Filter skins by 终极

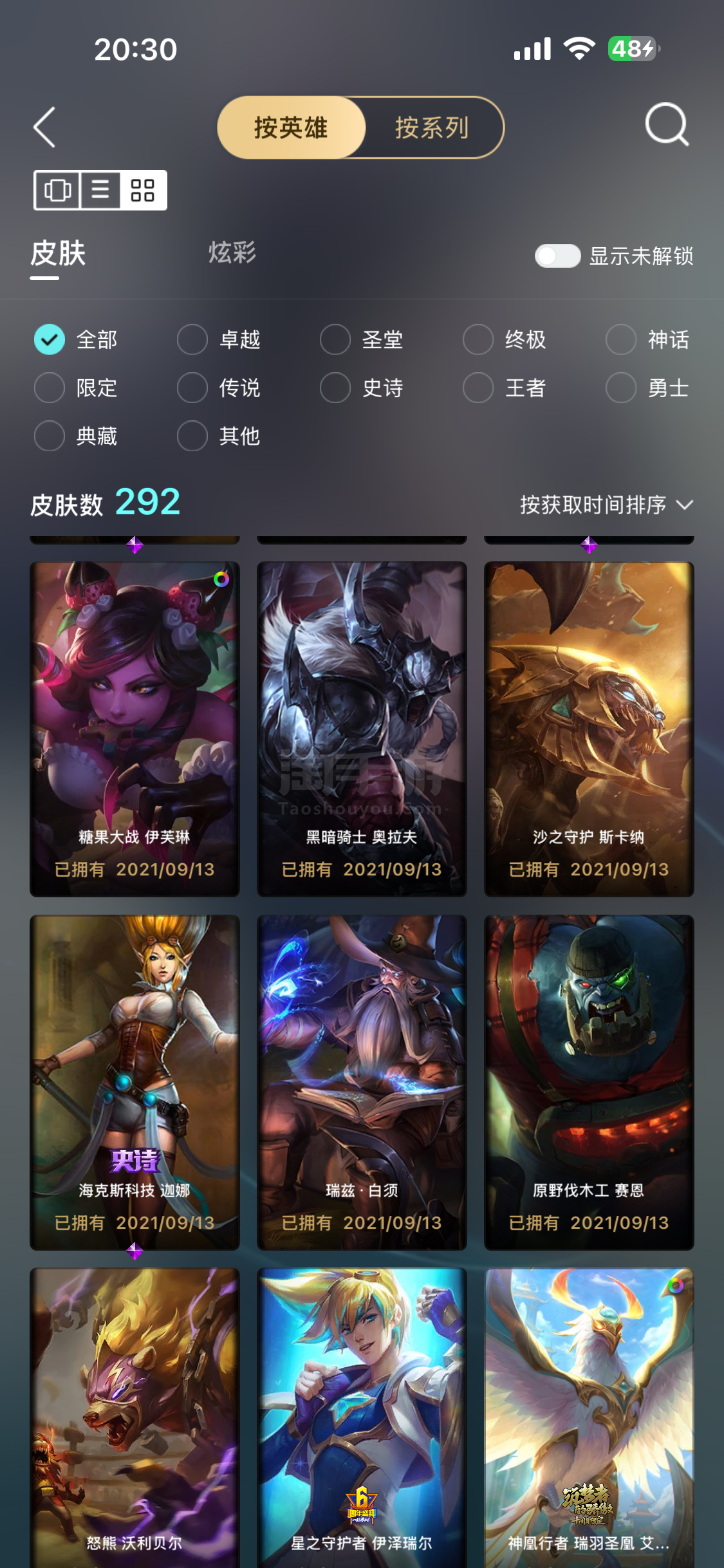505,339
